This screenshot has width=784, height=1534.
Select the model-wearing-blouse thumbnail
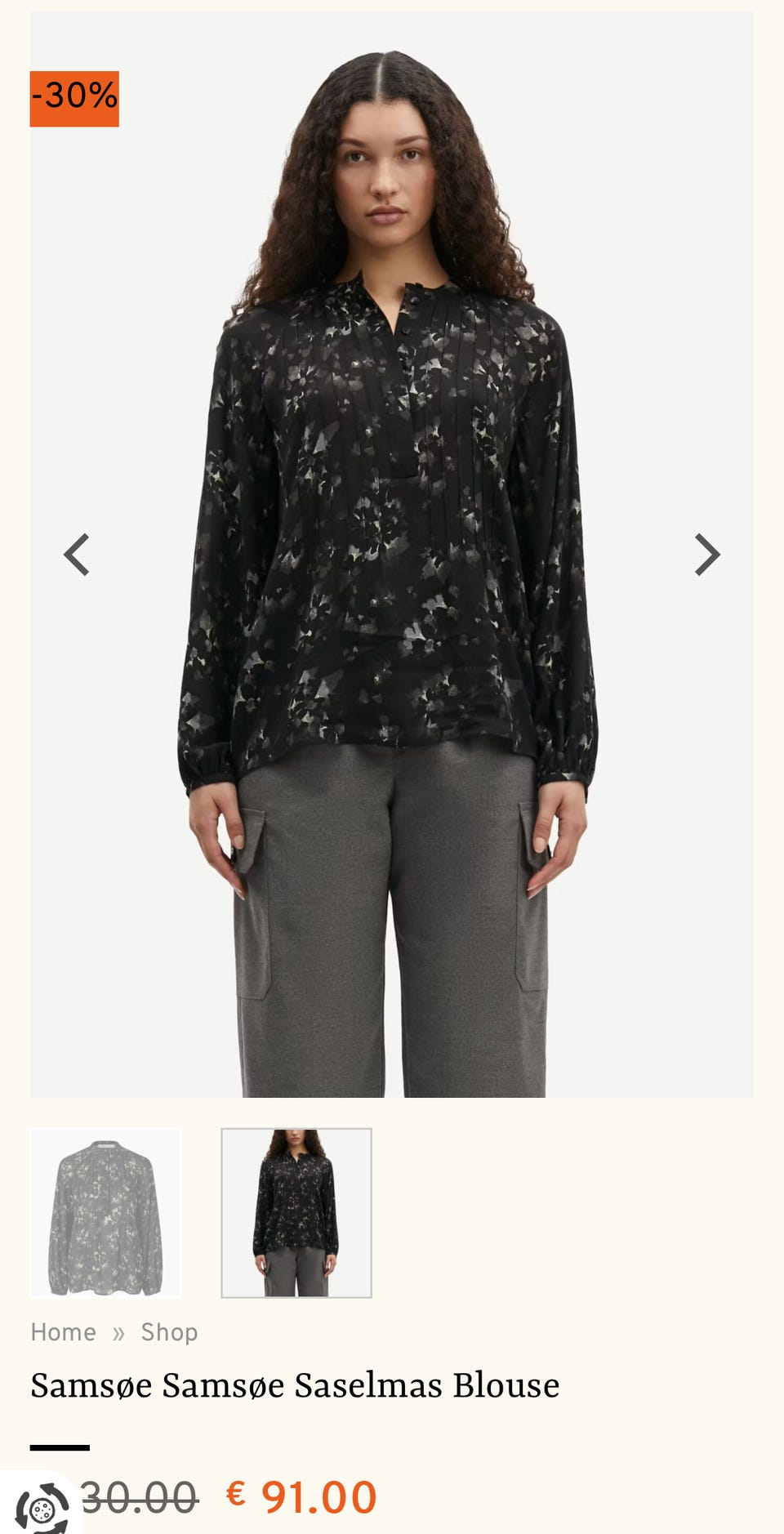pos(296,1212)
